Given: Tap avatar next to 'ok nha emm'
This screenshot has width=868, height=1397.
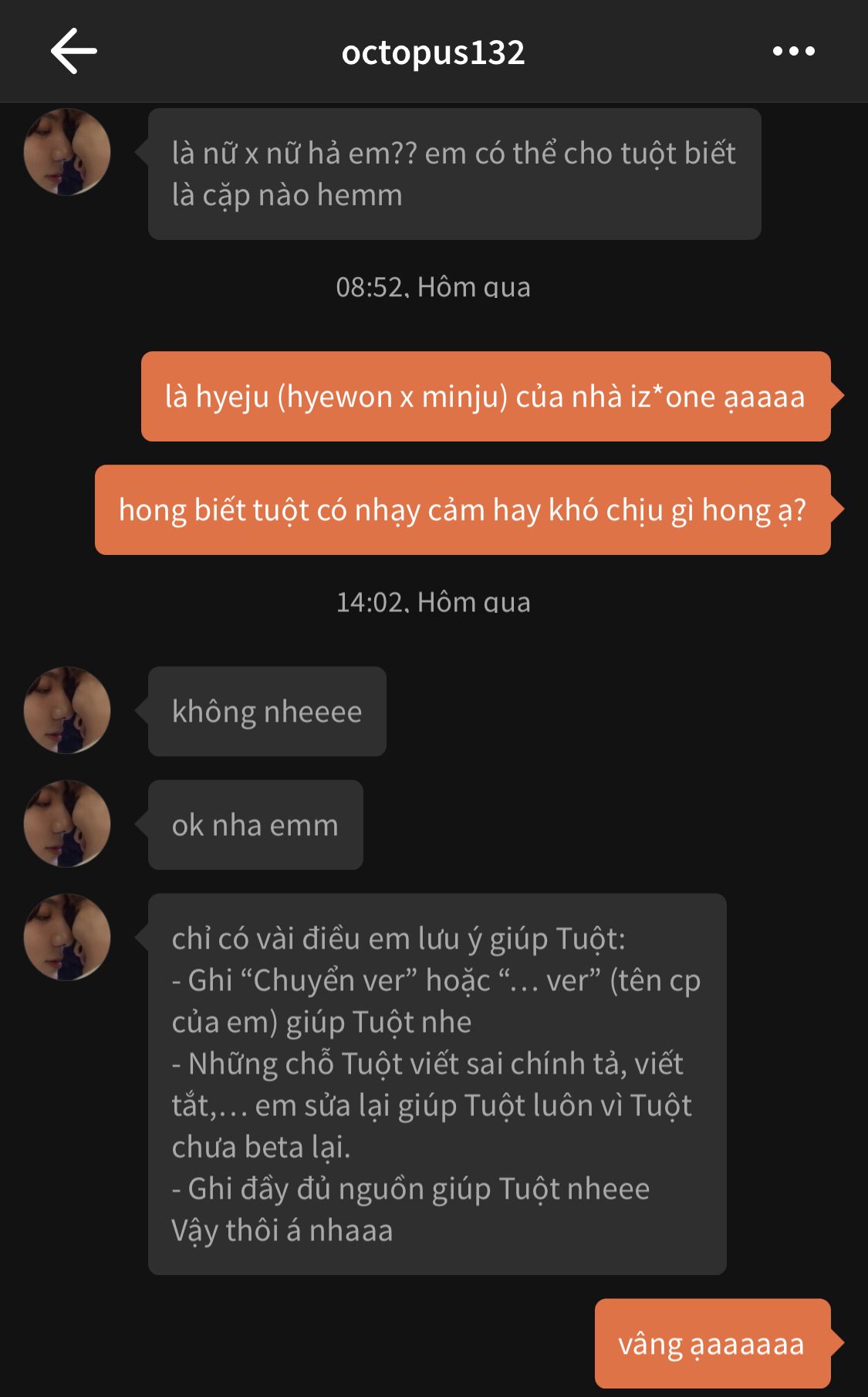Looking at the screenshot, I should click(x=67, y=824).
